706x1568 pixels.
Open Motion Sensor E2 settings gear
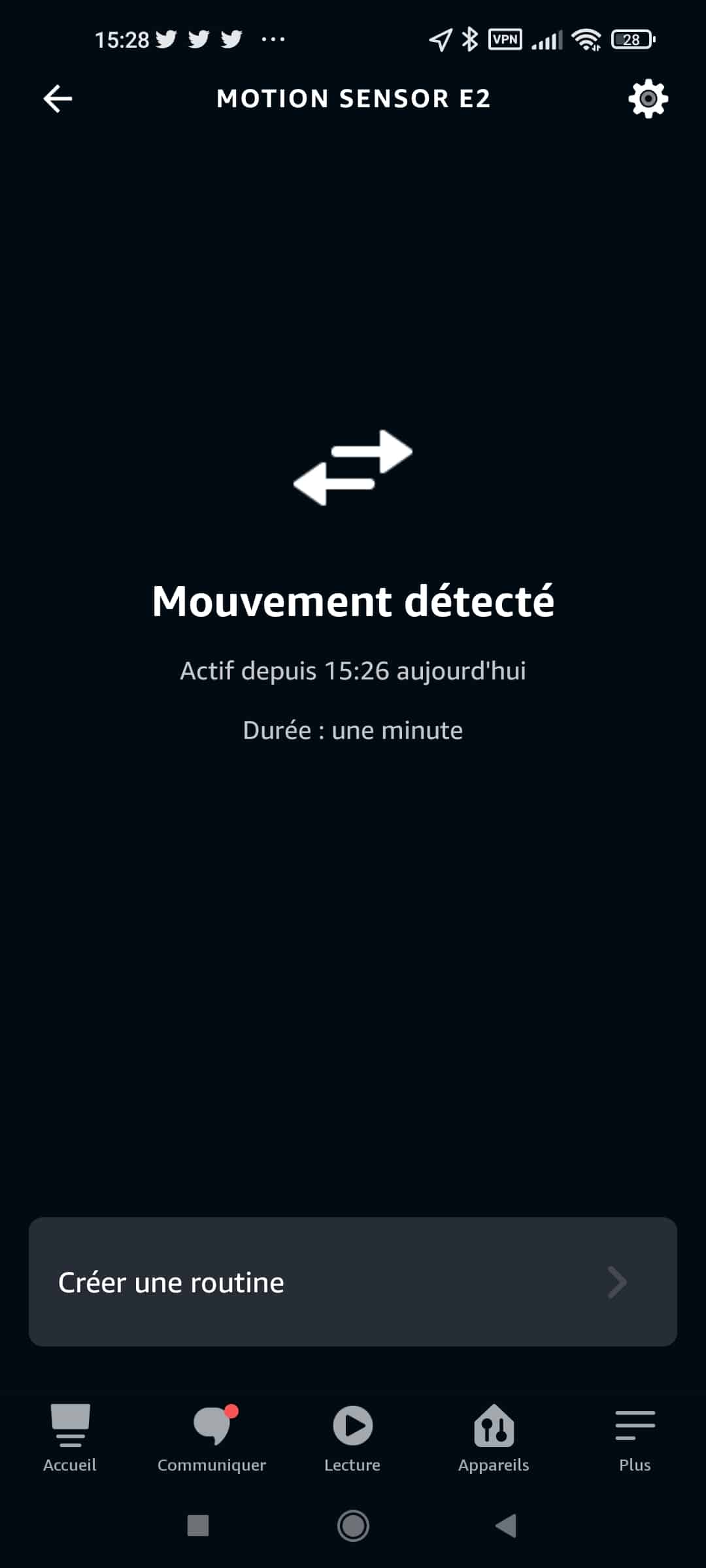[x=648, y=99]
